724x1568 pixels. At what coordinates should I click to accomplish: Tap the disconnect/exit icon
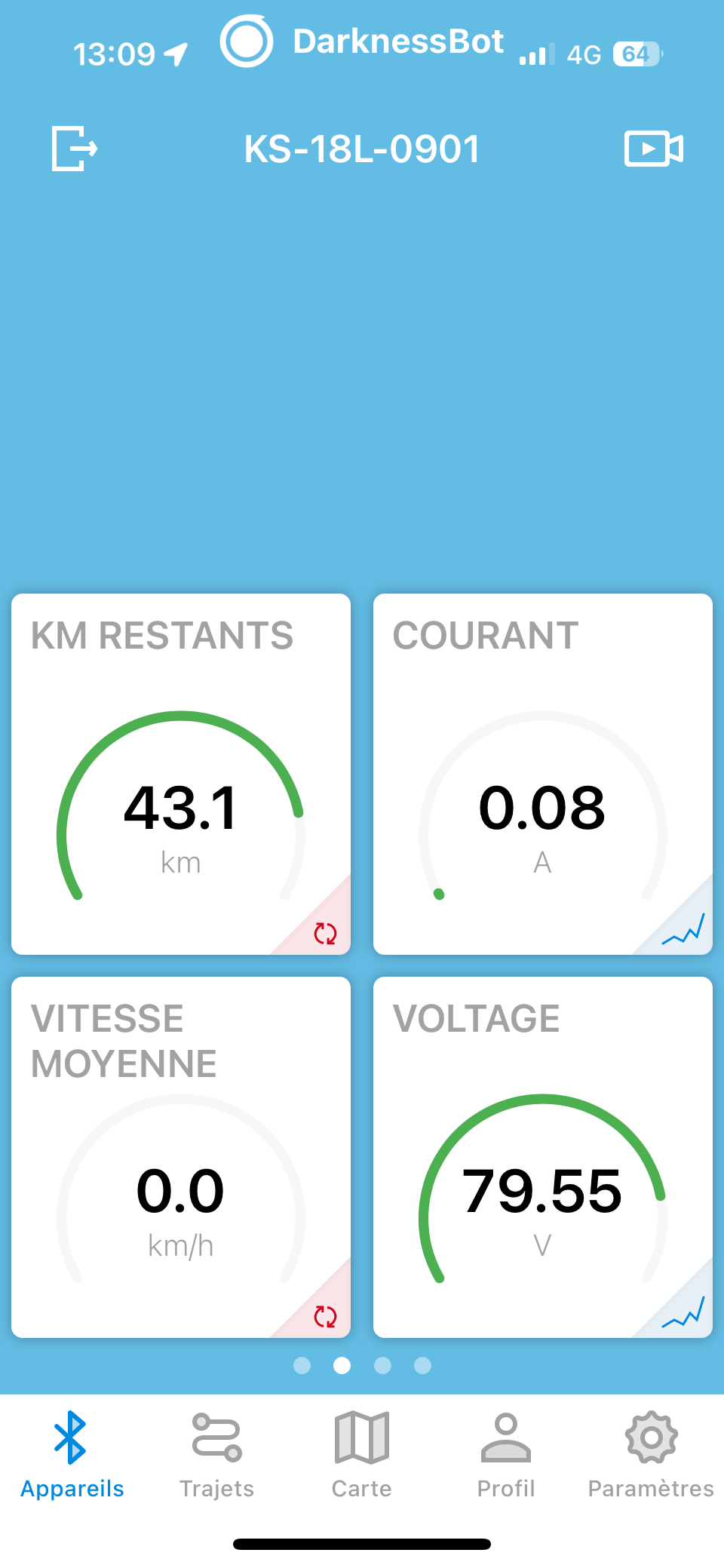tap(75, 149)
